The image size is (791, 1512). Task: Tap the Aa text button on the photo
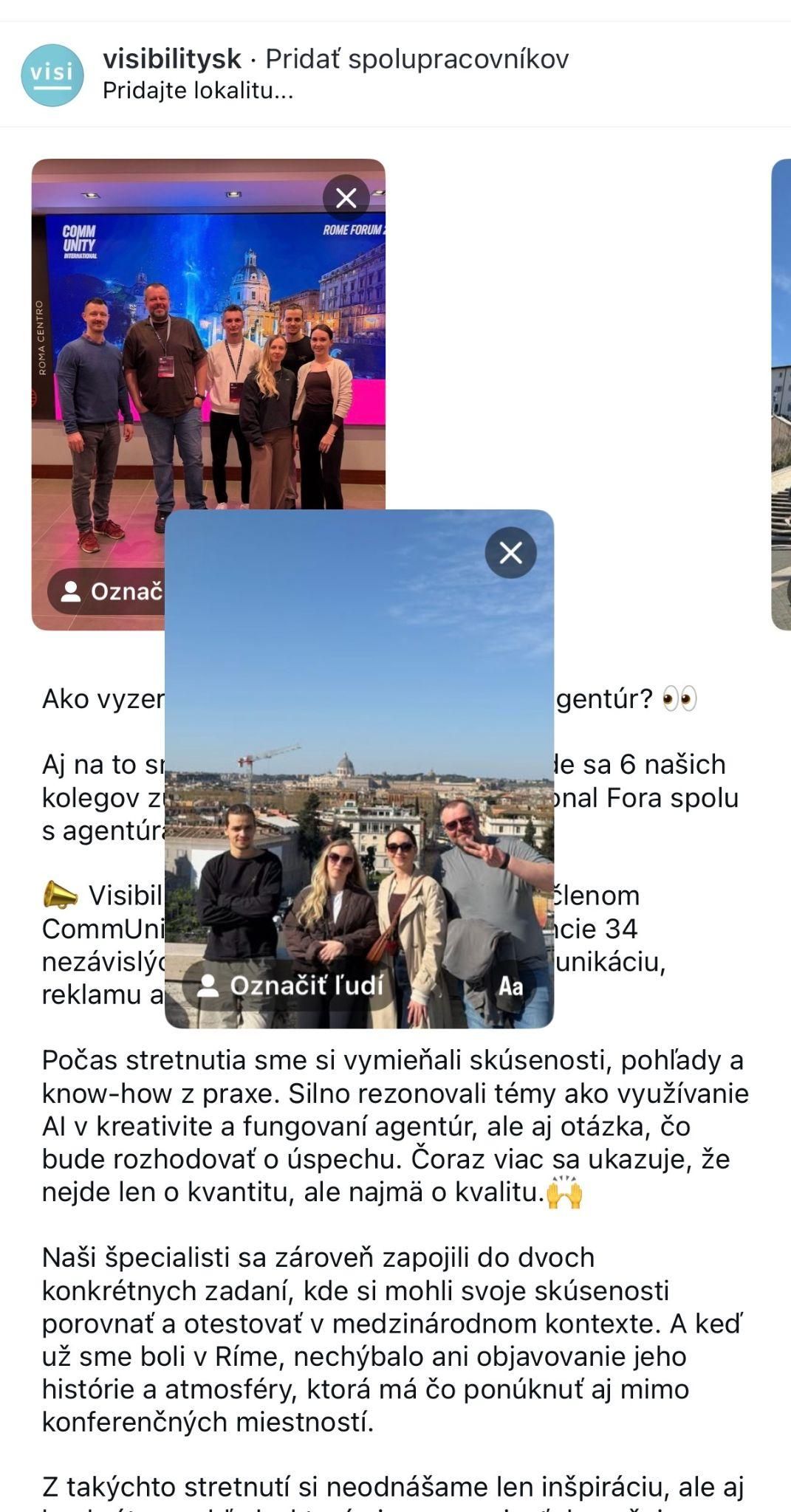pos(510,986)
